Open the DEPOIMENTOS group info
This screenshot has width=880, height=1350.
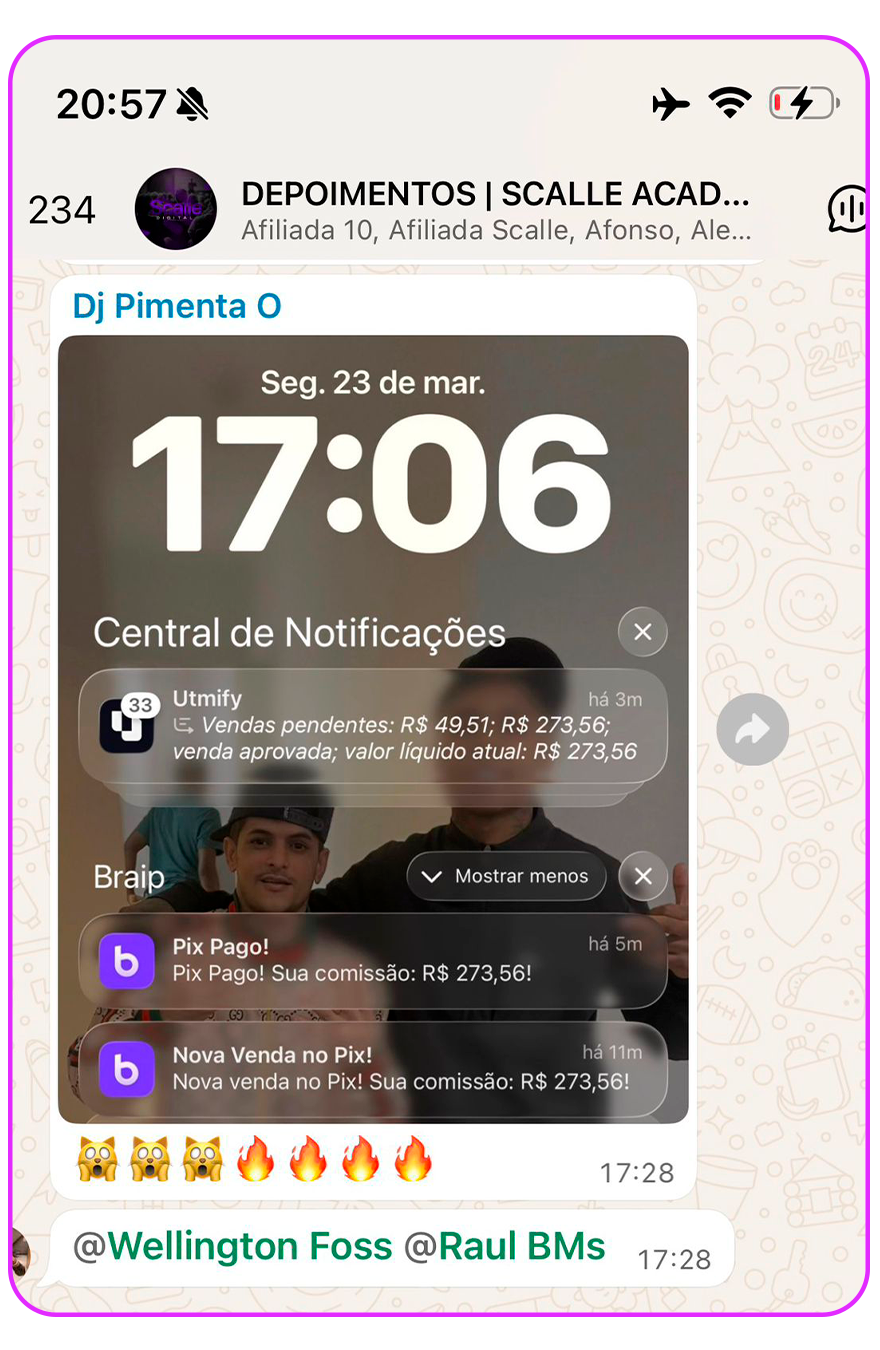point(495,210)
